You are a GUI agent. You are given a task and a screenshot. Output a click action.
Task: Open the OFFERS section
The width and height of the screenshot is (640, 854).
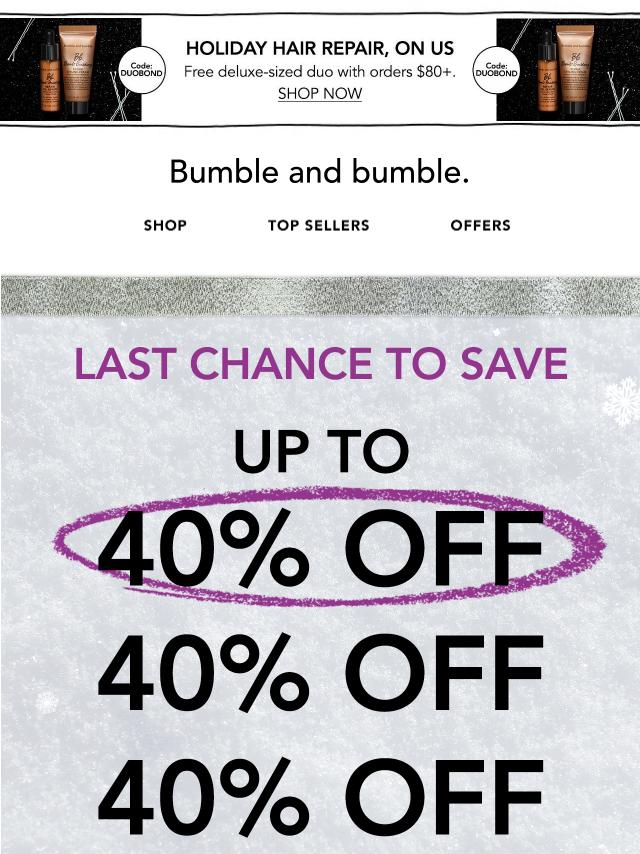coord(480,225)
